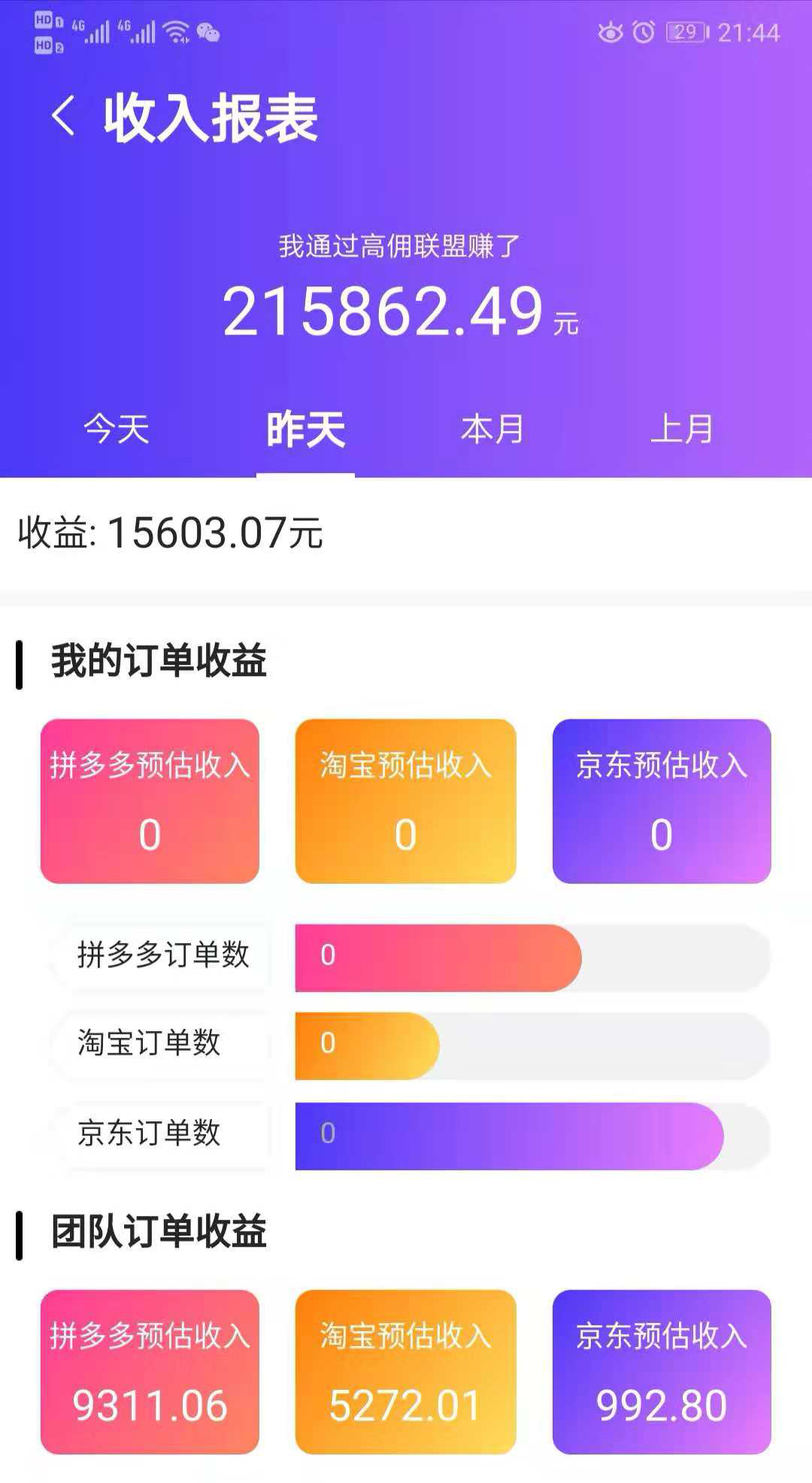Open the 上月 tab

click(x=682, y=429)
